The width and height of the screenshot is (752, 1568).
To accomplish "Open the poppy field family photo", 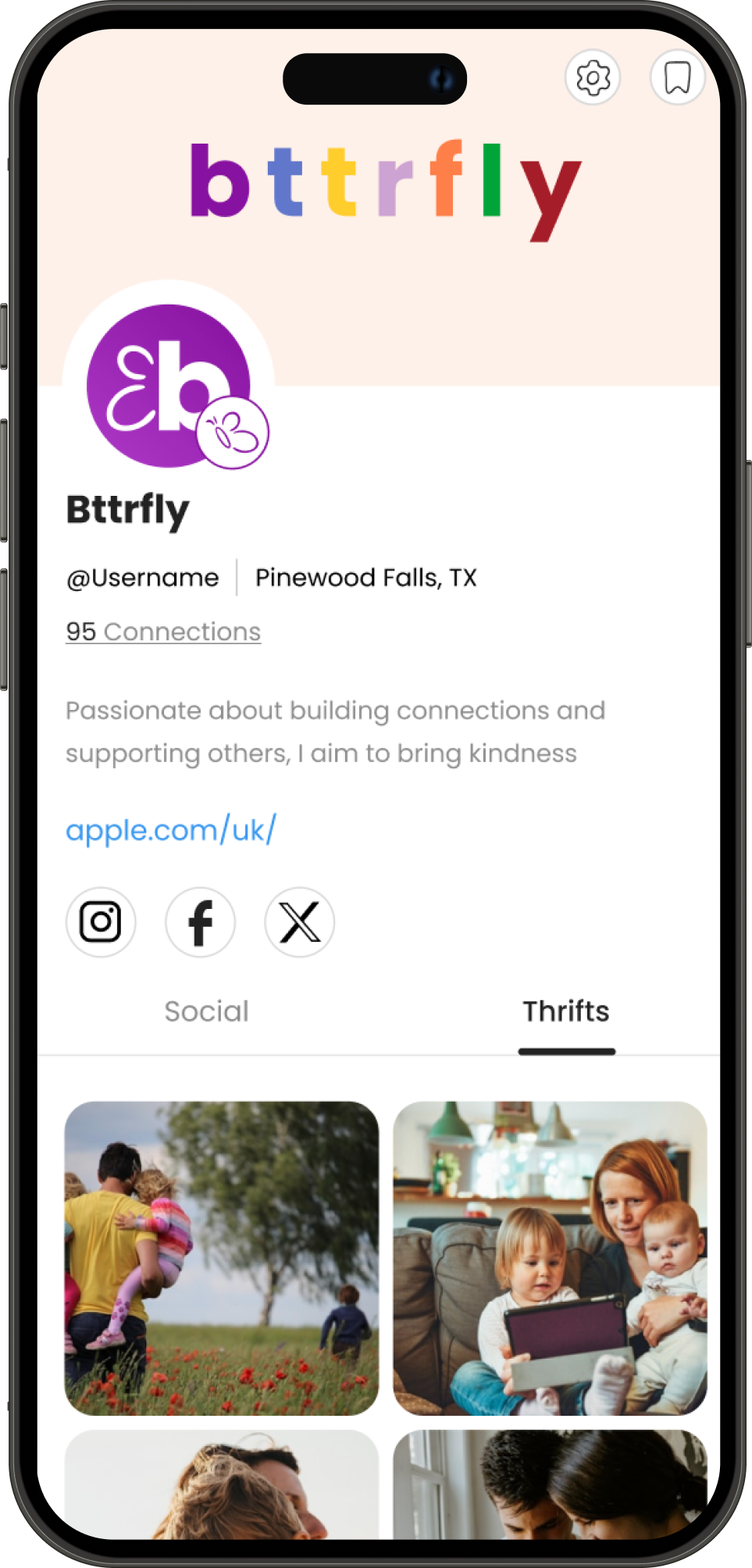I will [x=222, y=1258].
